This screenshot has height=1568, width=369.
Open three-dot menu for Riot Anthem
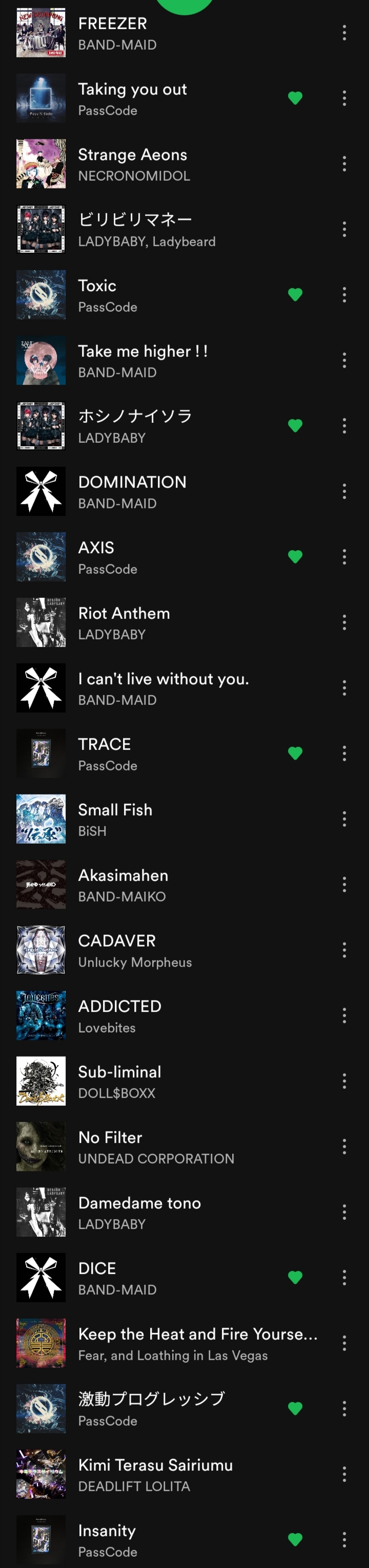[x=344, y=622]
